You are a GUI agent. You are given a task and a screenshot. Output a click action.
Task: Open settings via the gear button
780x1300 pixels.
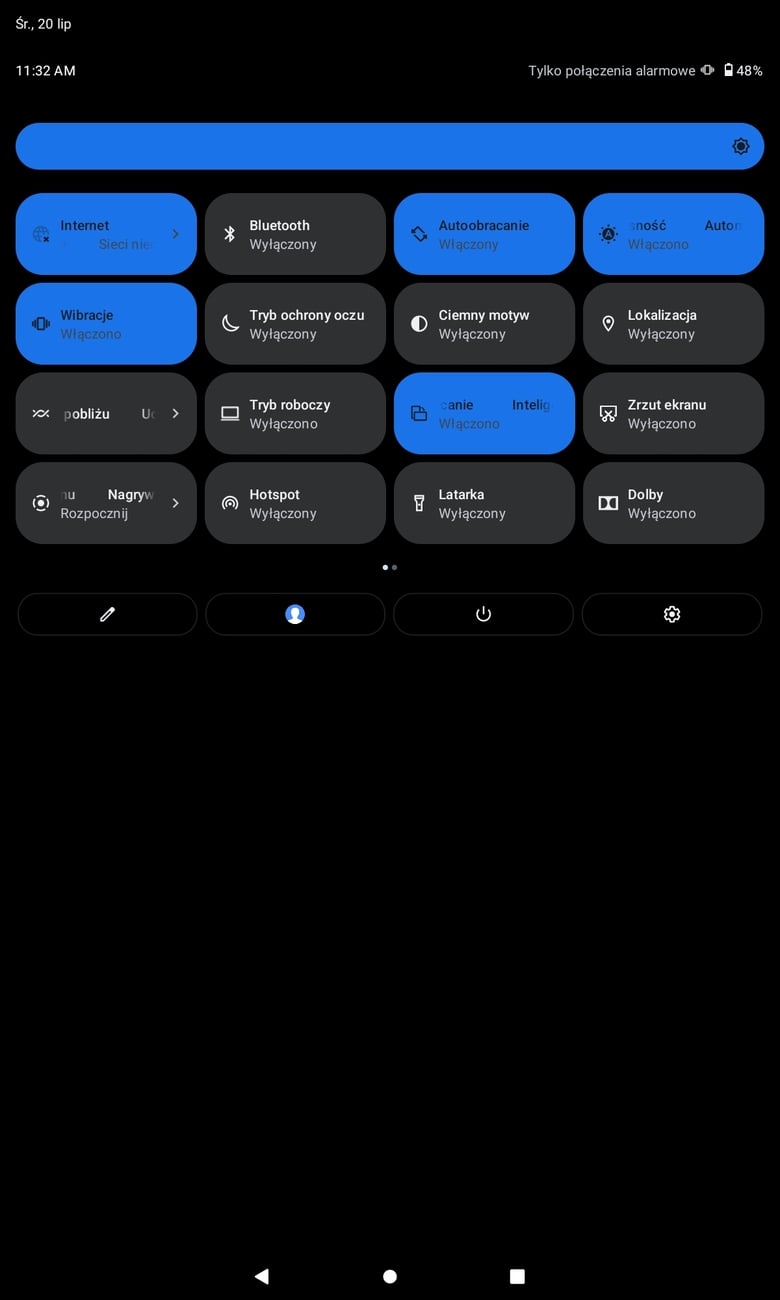(672, 614)
